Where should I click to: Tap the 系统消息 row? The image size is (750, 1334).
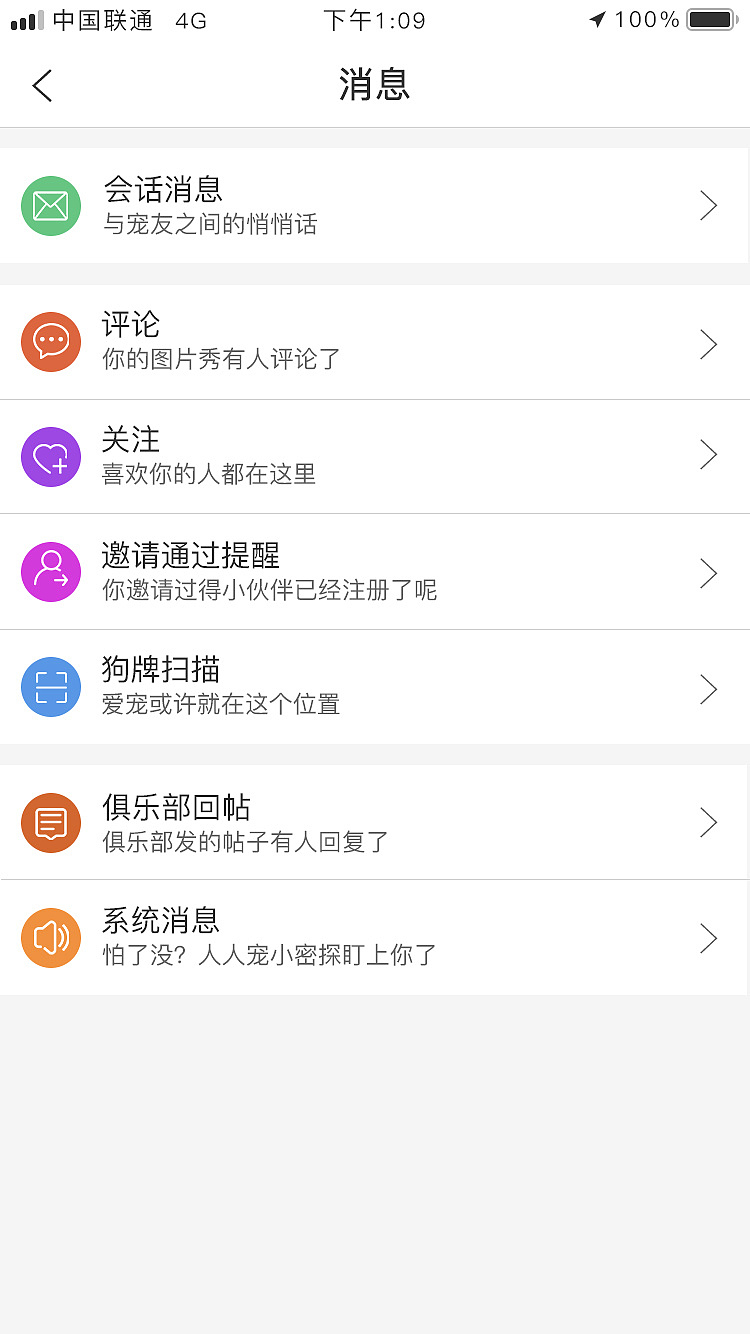[374, 937]
